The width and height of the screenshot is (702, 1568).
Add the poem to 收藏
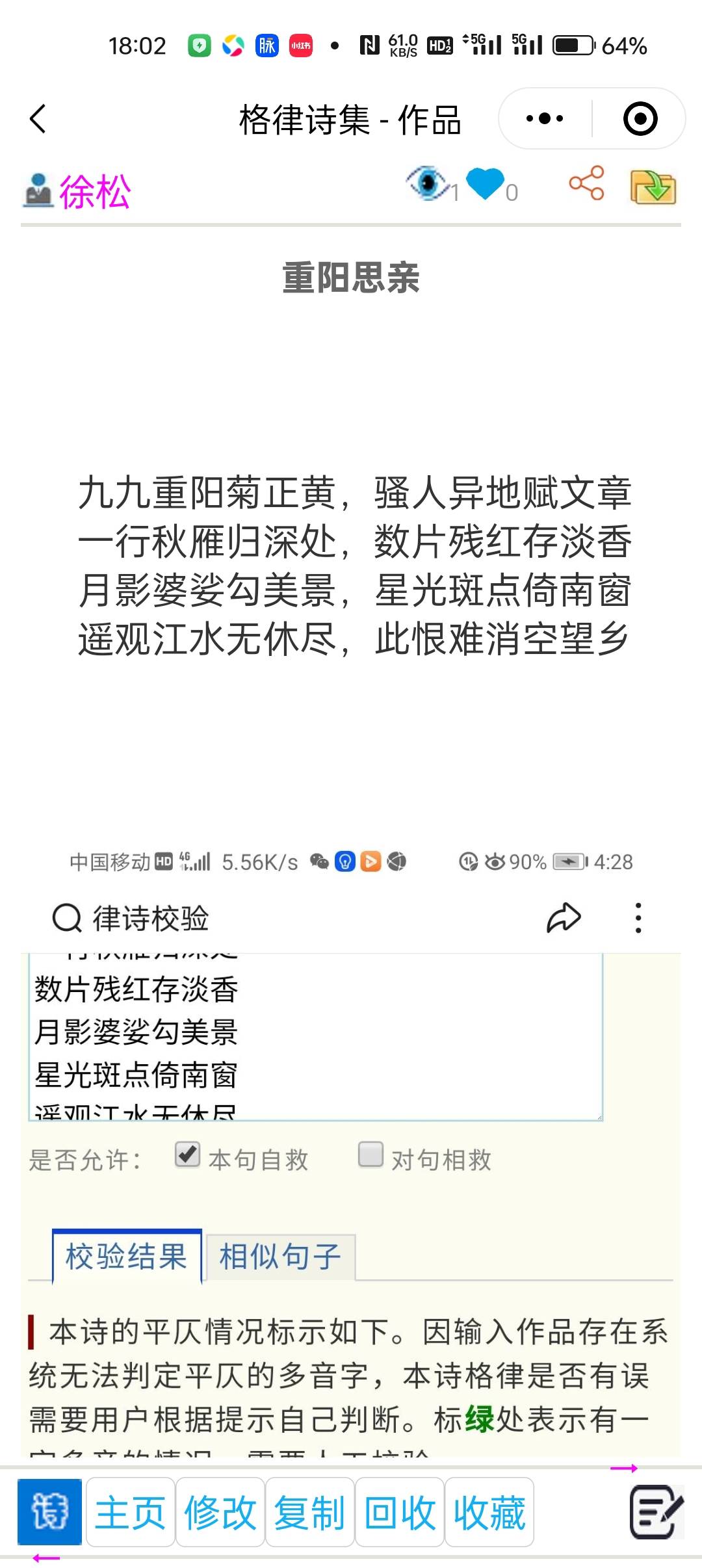click(489, 1512)
